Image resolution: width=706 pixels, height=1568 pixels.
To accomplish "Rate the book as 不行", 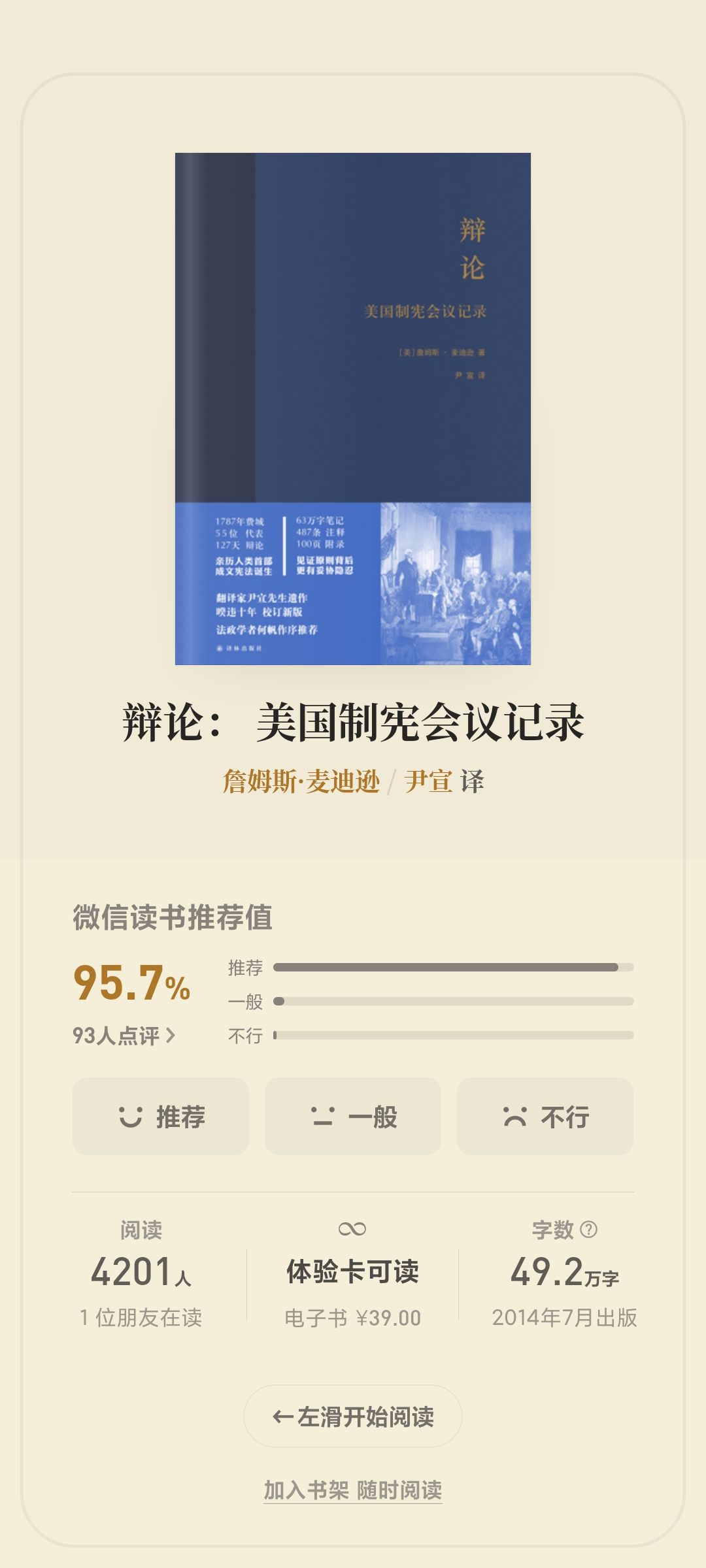I will pyautogui.click(x=545, y=1117).
